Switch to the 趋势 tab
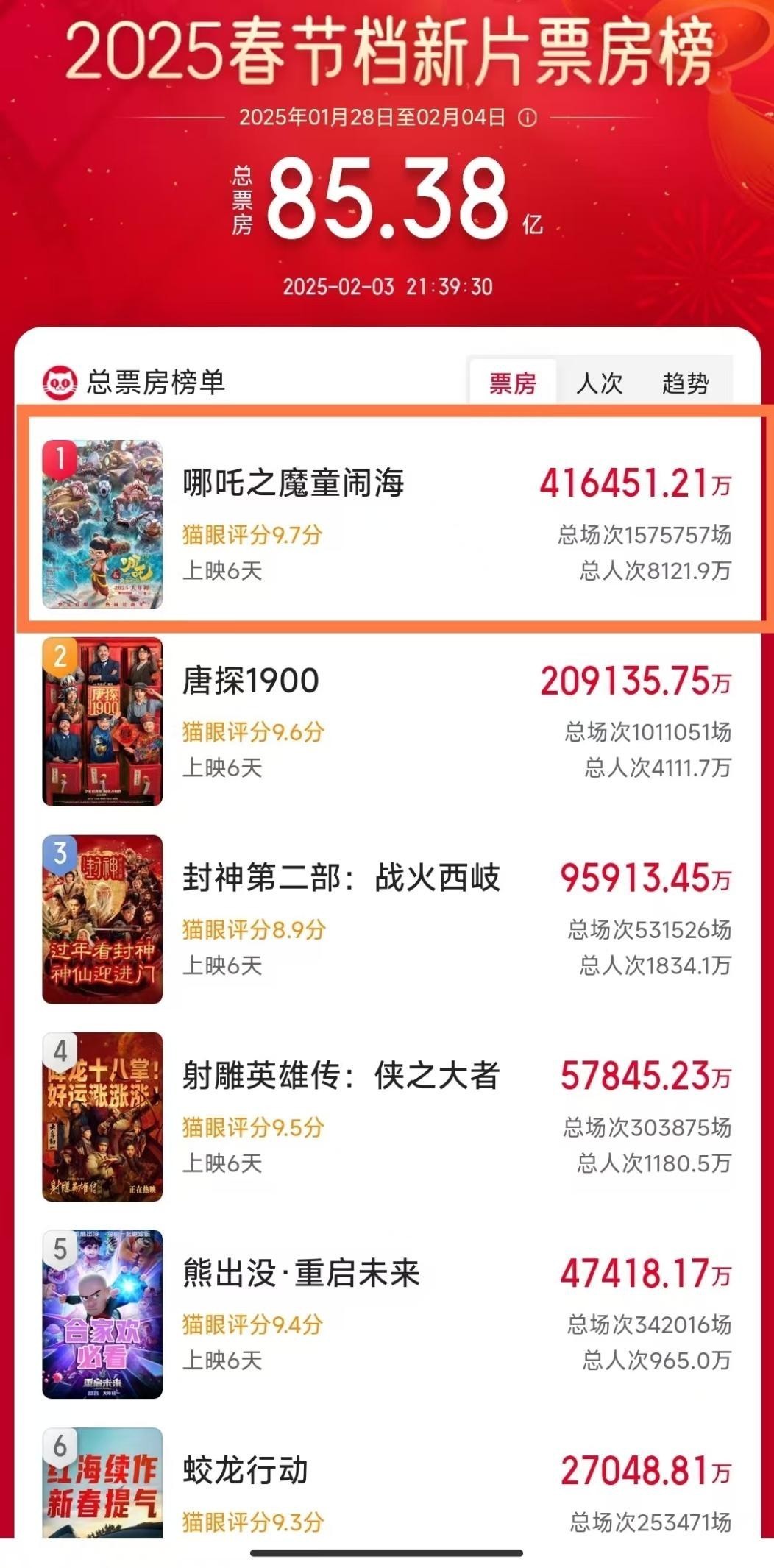 (x=685, y=383)
